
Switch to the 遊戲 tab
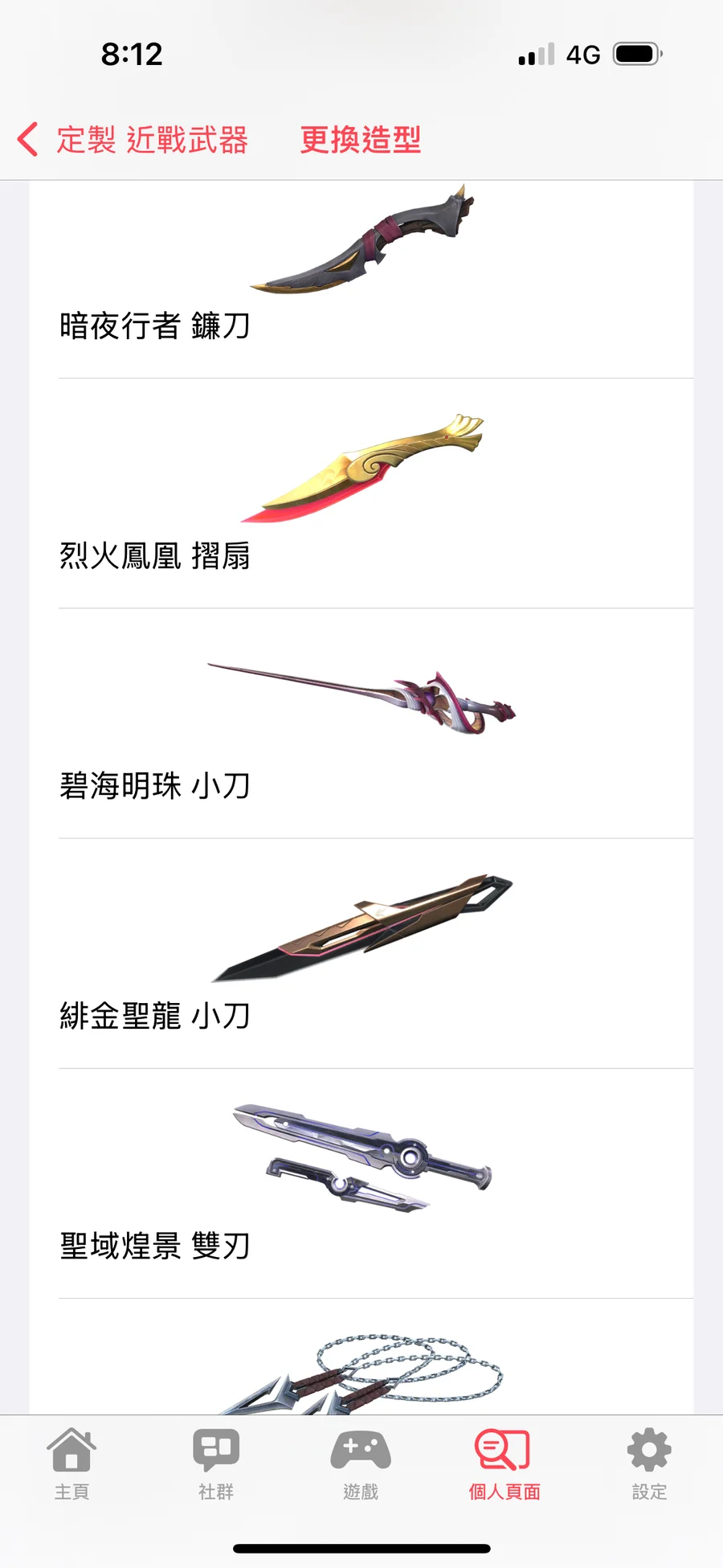pos(361,1464)
